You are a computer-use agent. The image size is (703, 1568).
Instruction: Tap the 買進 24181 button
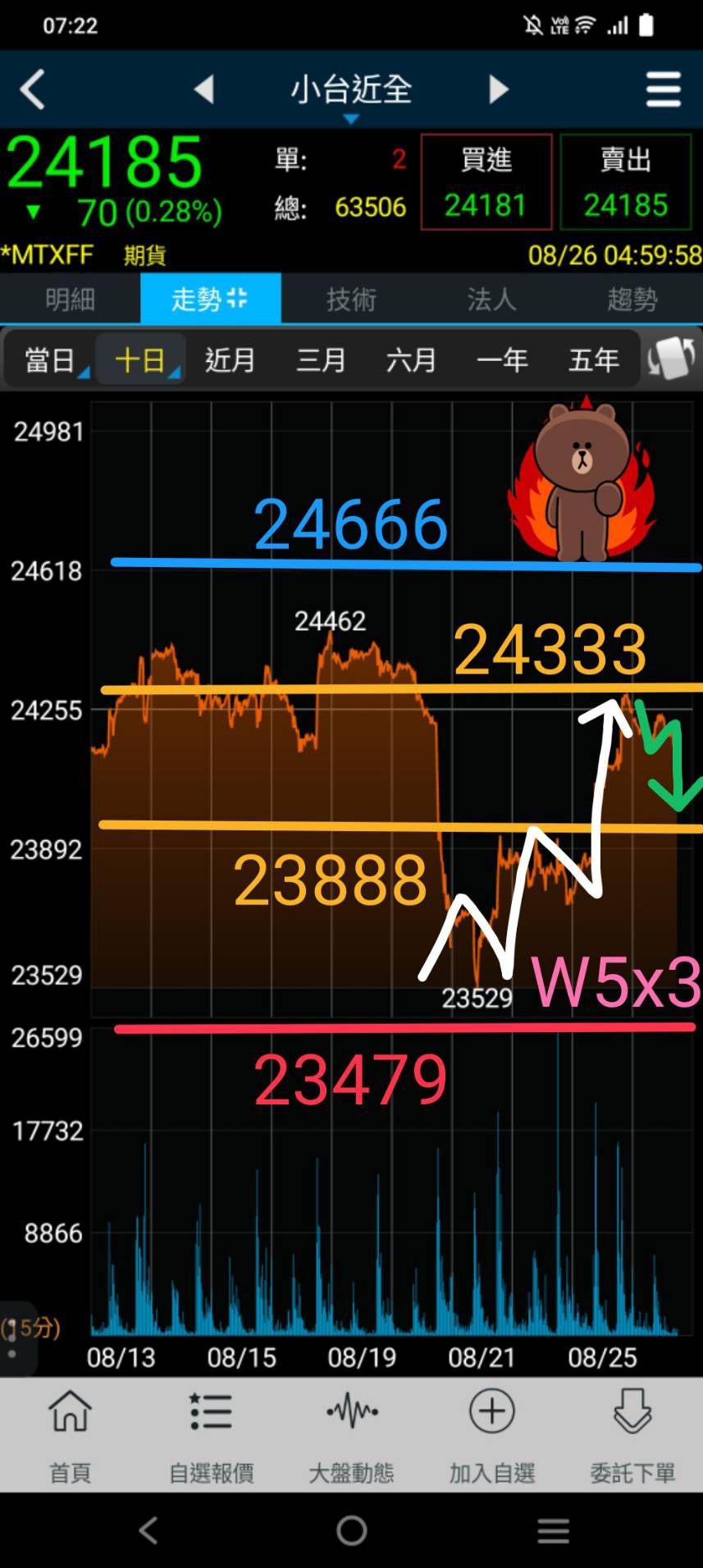point(486,182)
